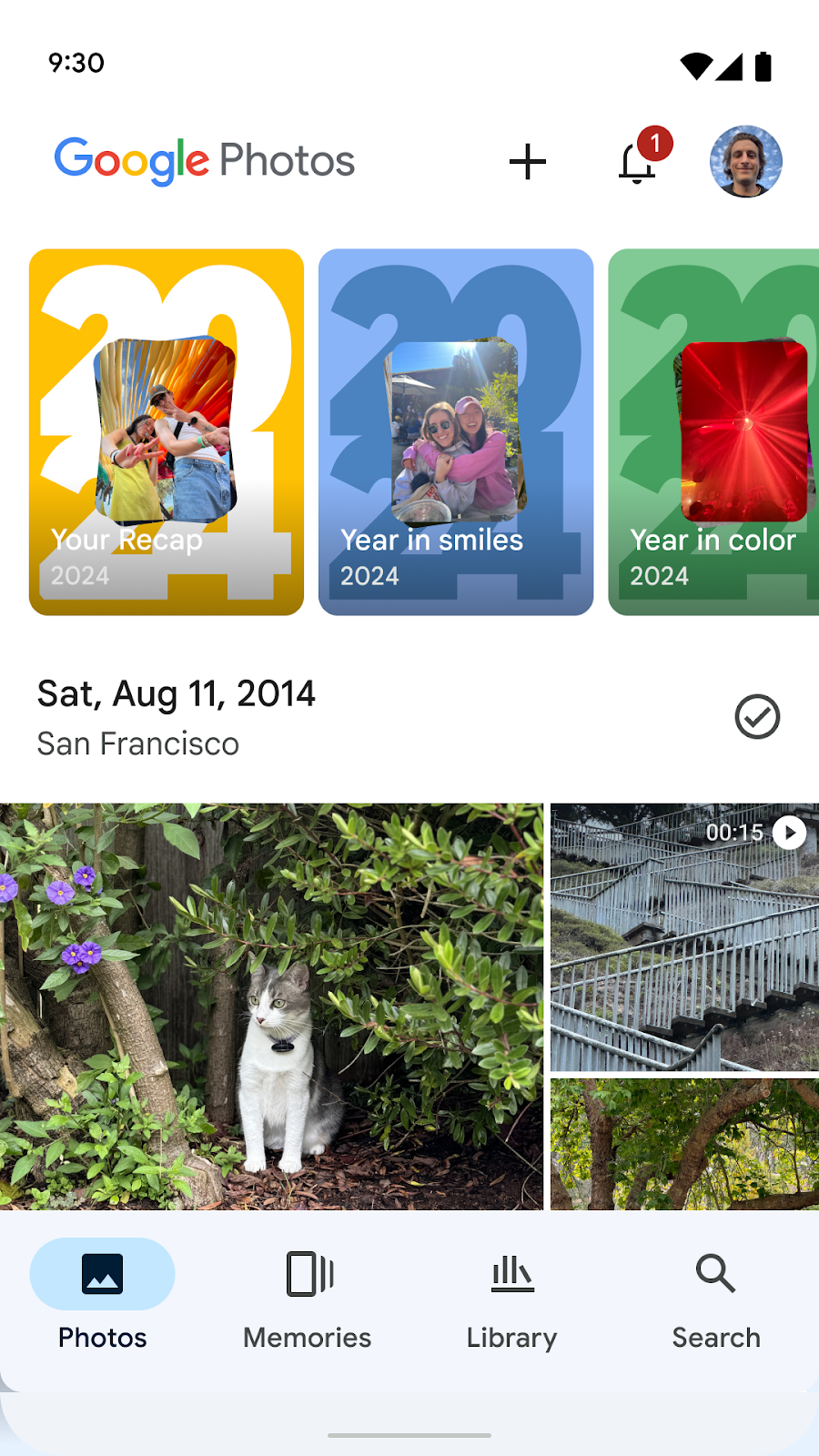Enable selection mode with the checkmark circle
Image resolution: width=819 pixels, height=1456 pixels.
click(x=757, y=717)
